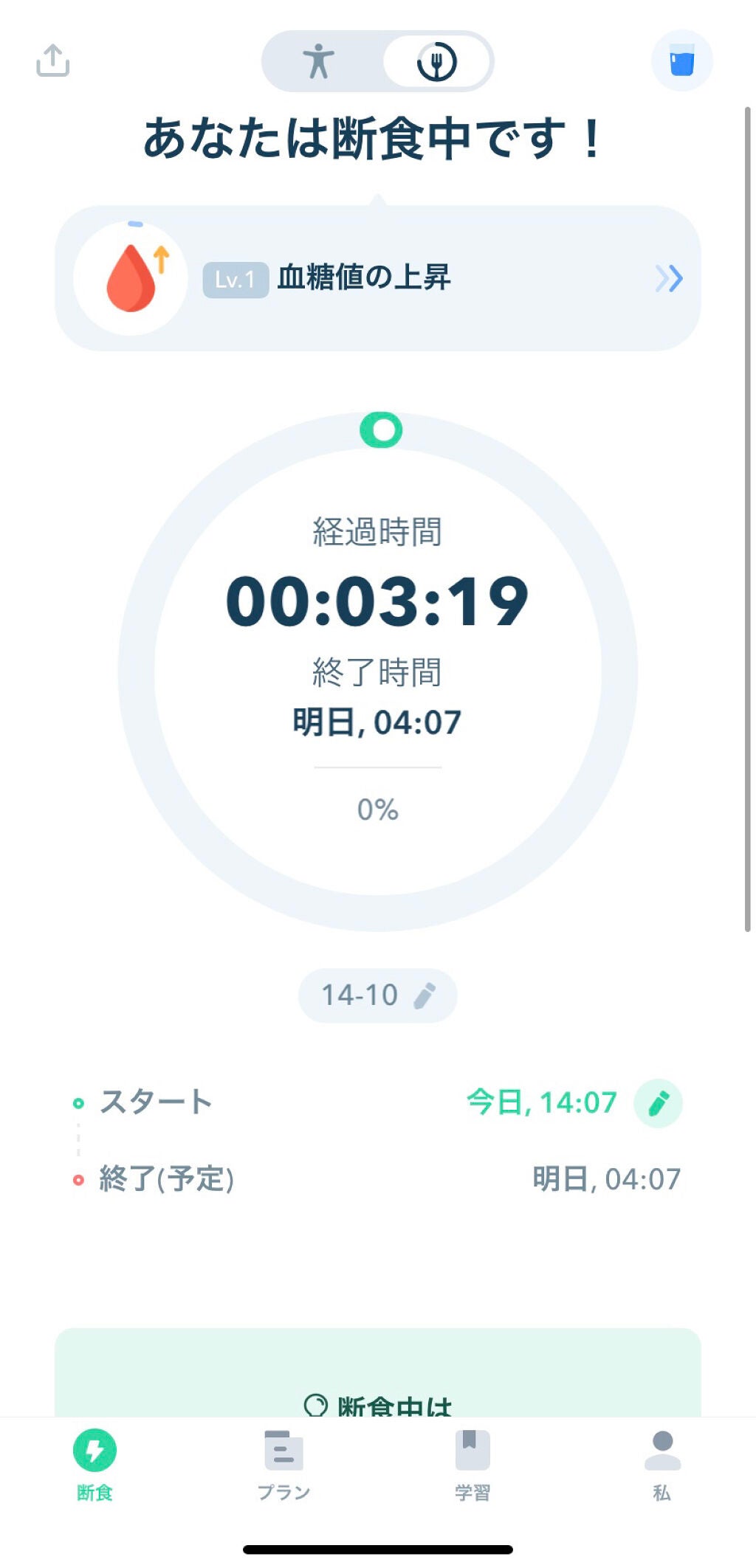
Task: Expand the fasting stage indicator above the timer
Action: (378, 278)
